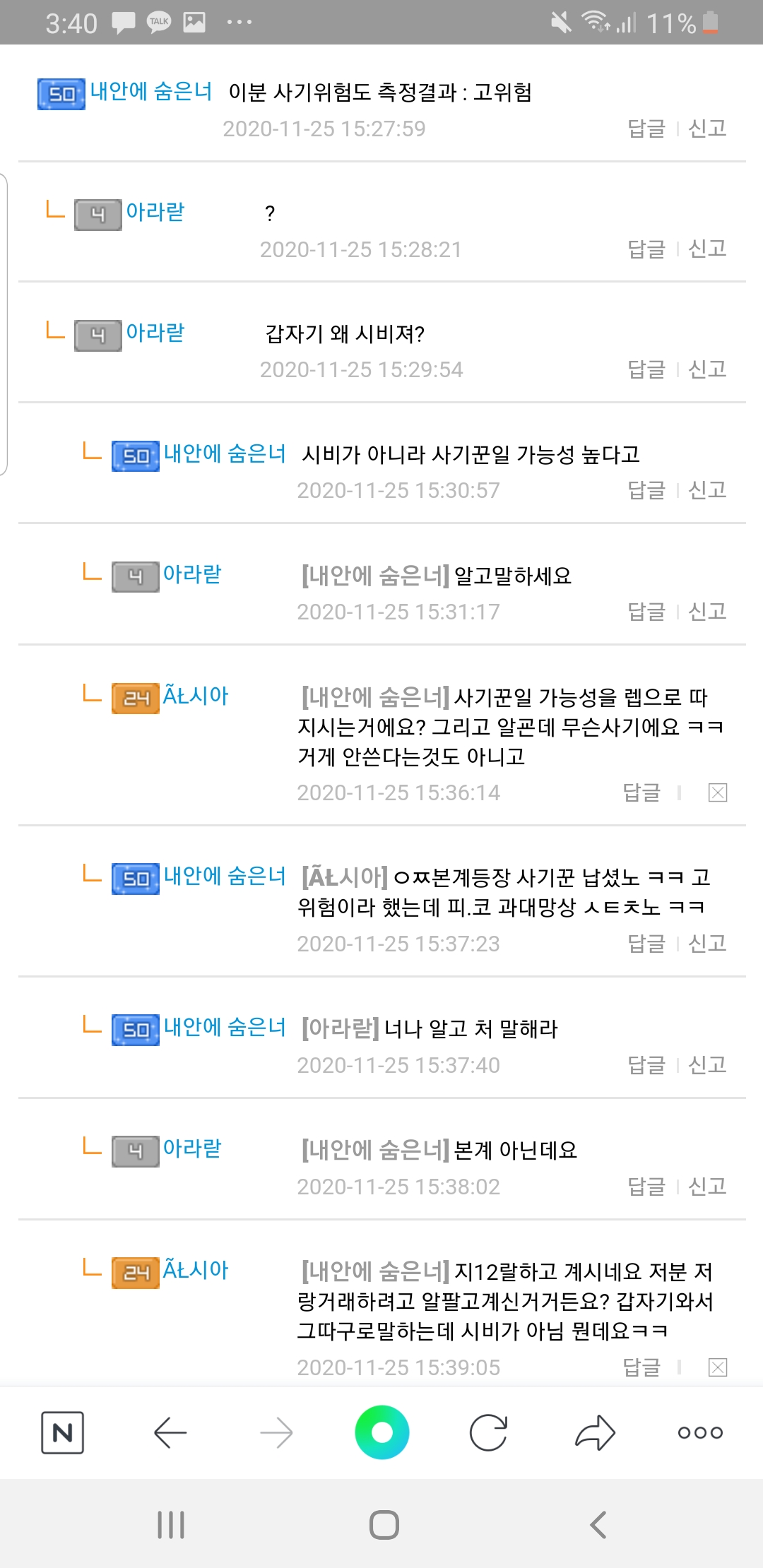The width and height of the screenshot is (763, 1568).
Task: Report the '갑자기 왜 시비져?' comment
Action: tap(707, 369)
